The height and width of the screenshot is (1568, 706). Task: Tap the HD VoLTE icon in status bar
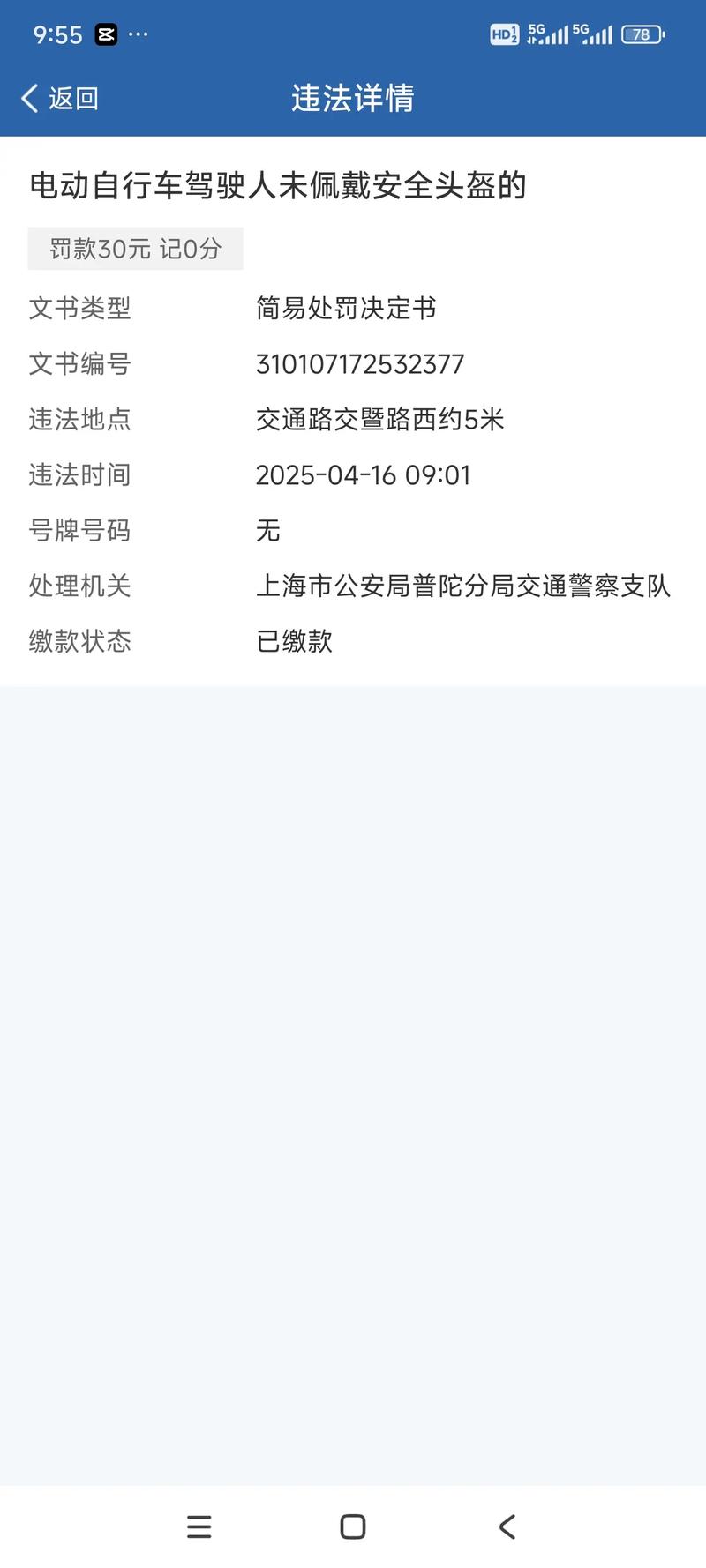[504, 34]
